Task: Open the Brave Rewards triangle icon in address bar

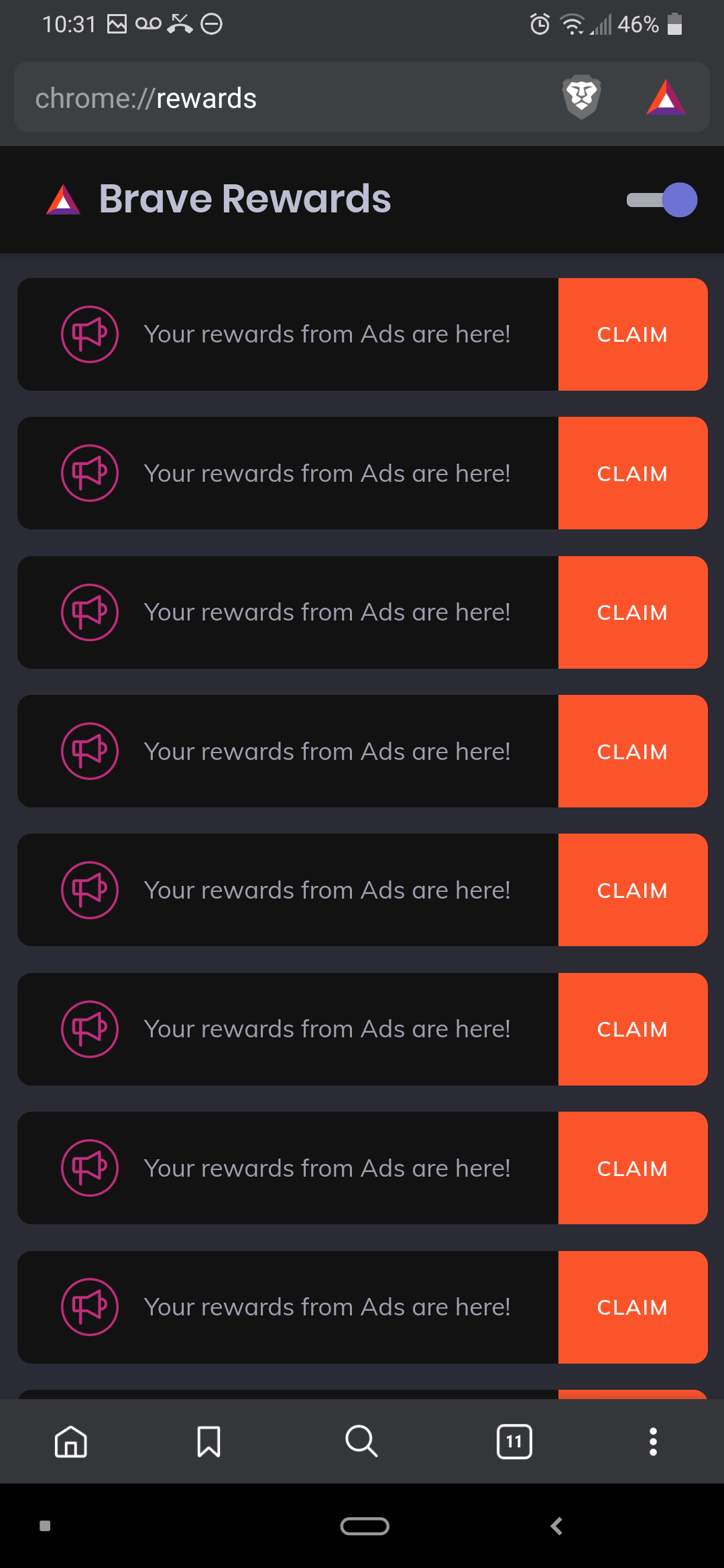Action: (x=666, y=98)
